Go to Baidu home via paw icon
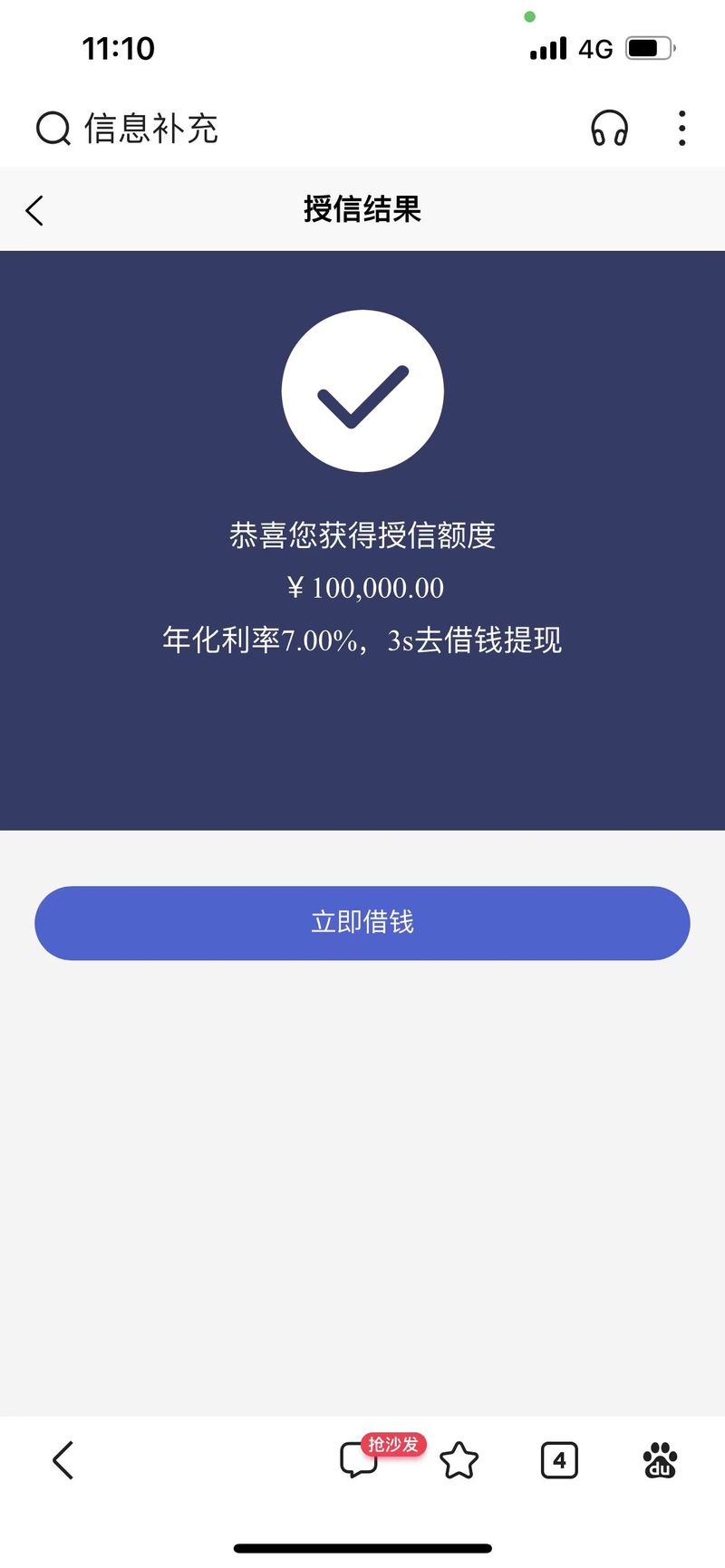The image size is (725, 1568). click(x=660, y=1460)
